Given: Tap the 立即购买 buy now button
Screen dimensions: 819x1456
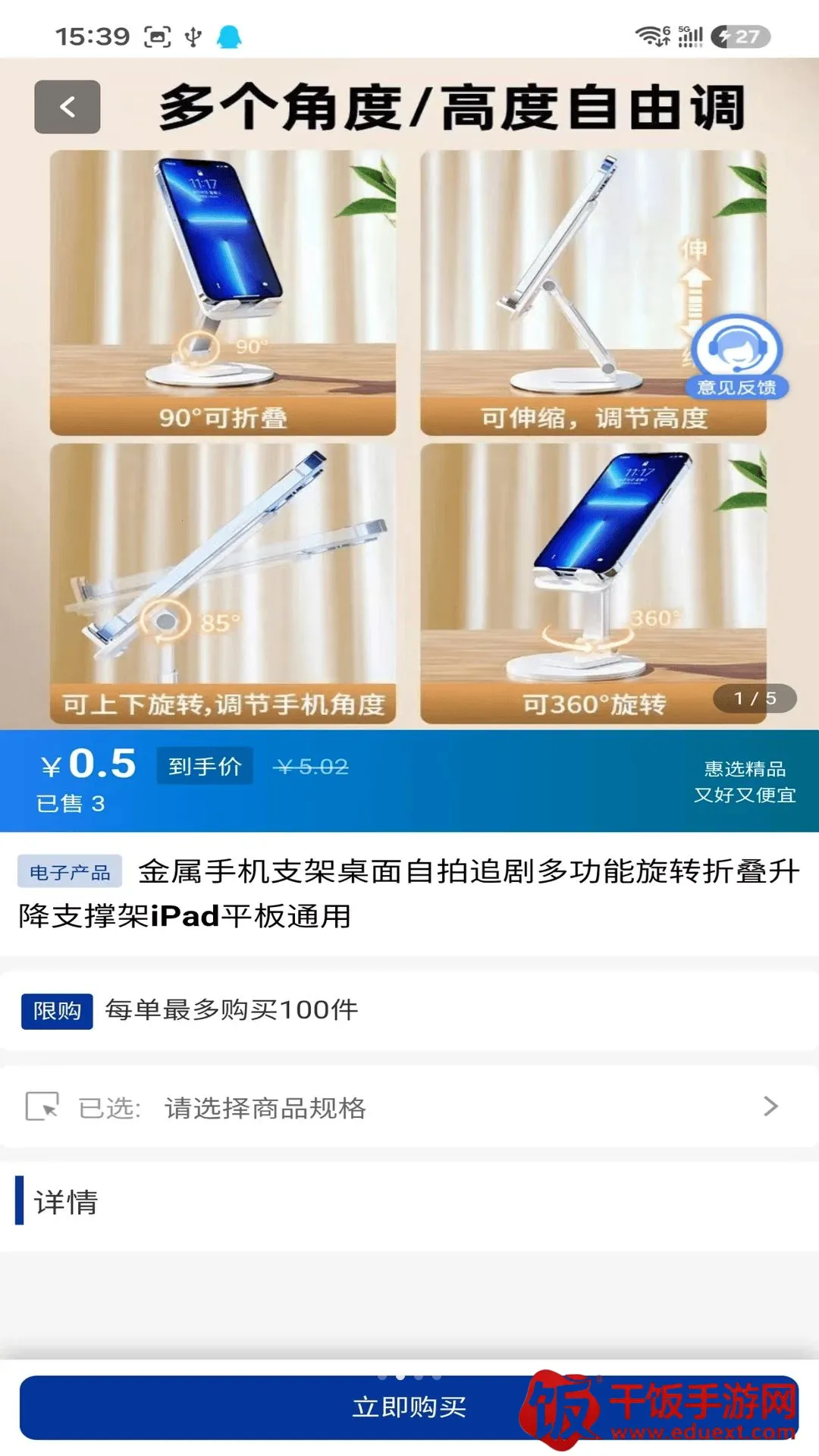Looking at the screenshot, I should [x=409, y=1407].
